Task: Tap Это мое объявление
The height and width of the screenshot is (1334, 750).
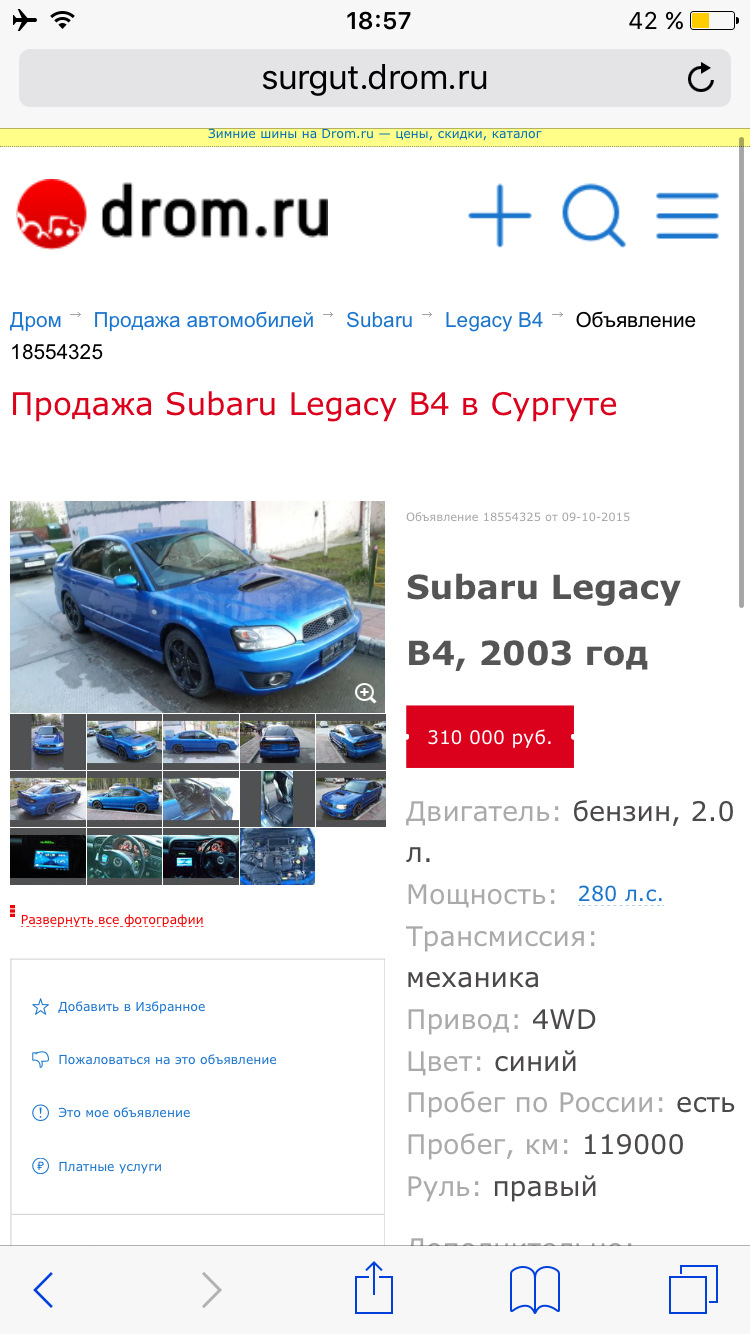Action: [x=123, y=1113]
